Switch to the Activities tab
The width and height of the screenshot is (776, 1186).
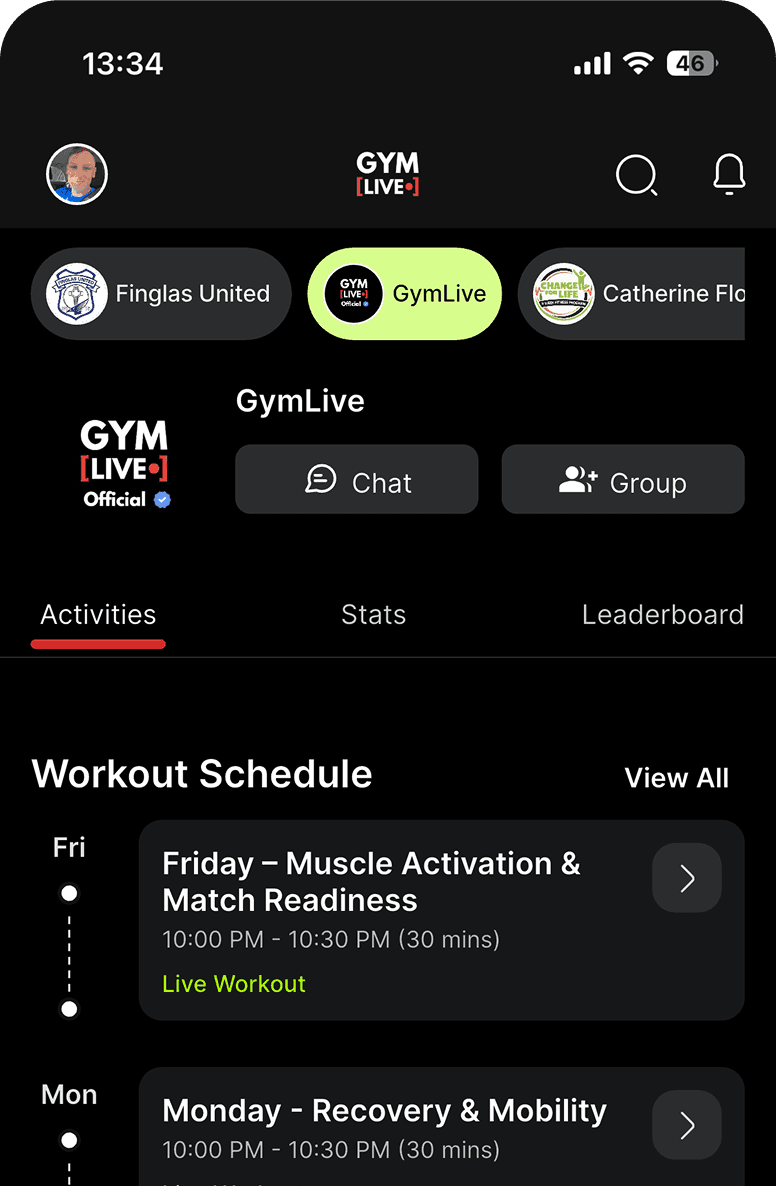tap(98, 614)
